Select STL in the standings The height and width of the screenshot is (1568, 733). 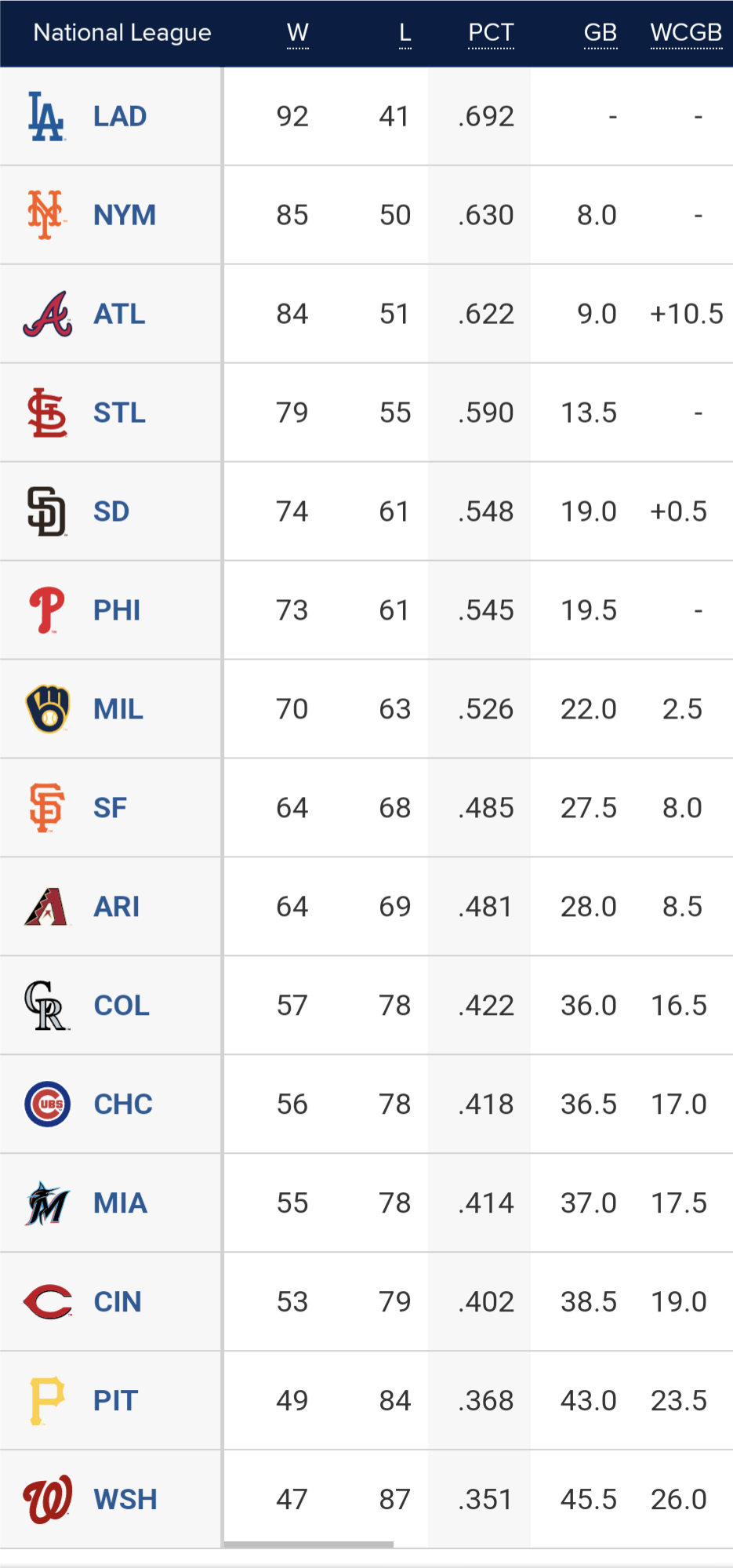point(119,413)
